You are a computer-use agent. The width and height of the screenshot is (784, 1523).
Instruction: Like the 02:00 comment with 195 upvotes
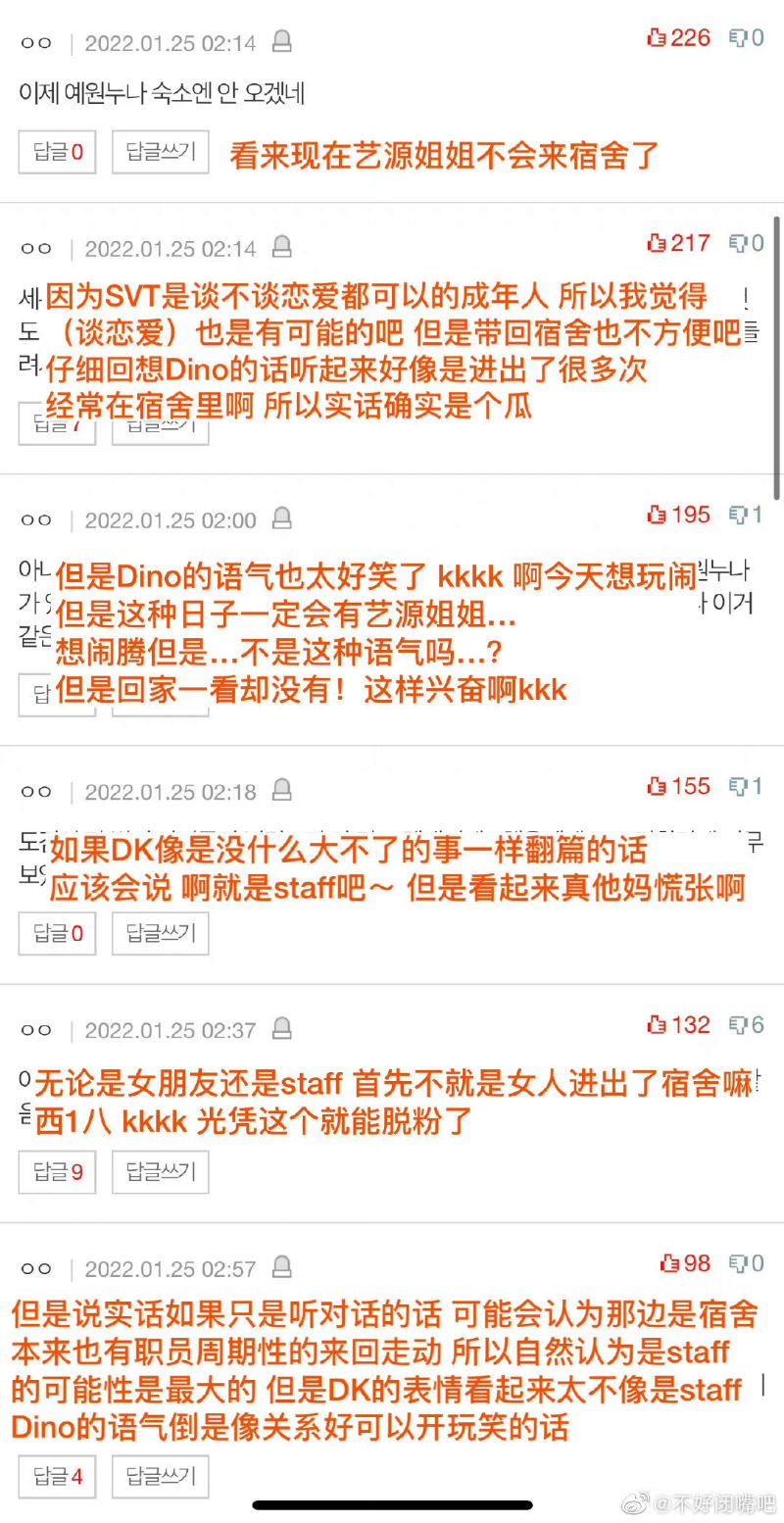click(x=657, y=515)
